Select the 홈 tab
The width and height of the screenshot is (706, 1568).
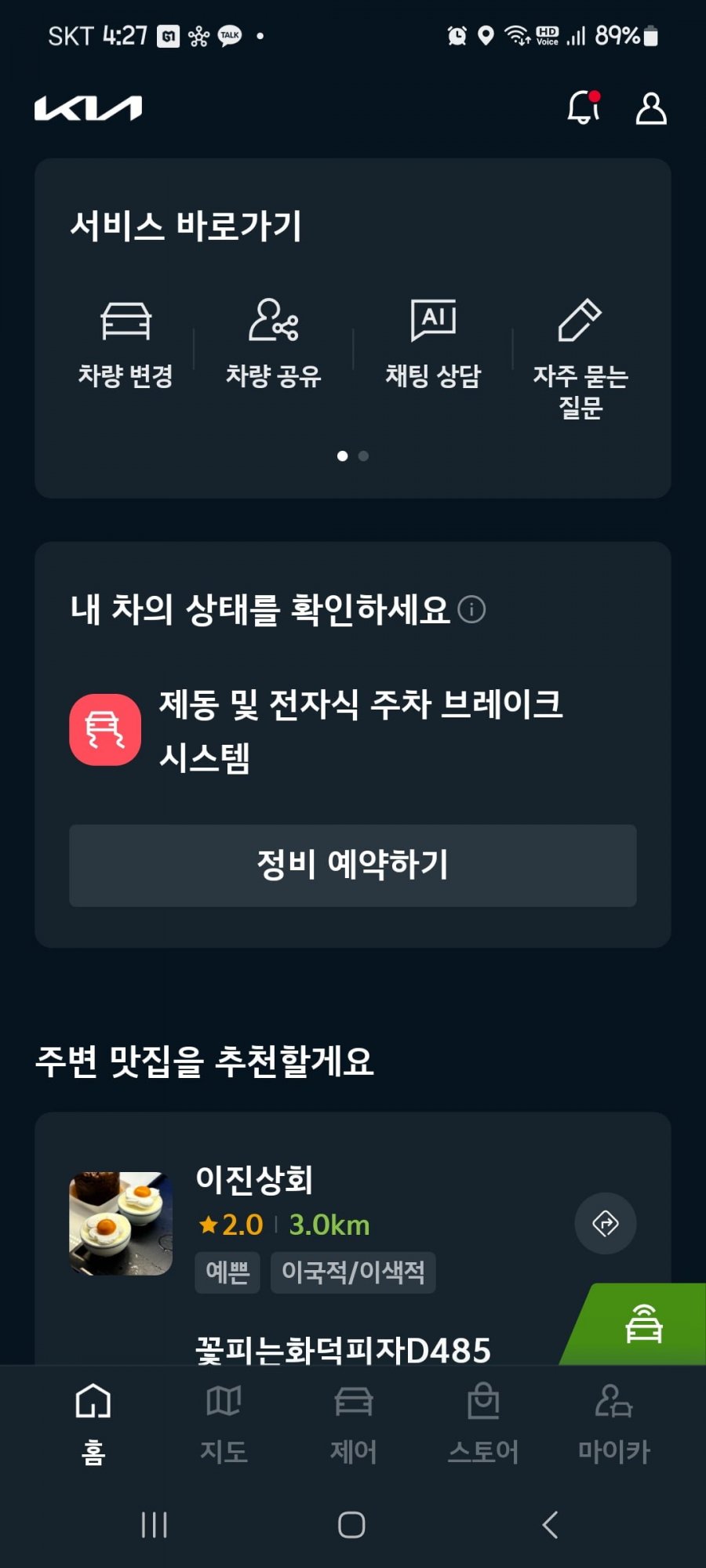pos(93,1423)
